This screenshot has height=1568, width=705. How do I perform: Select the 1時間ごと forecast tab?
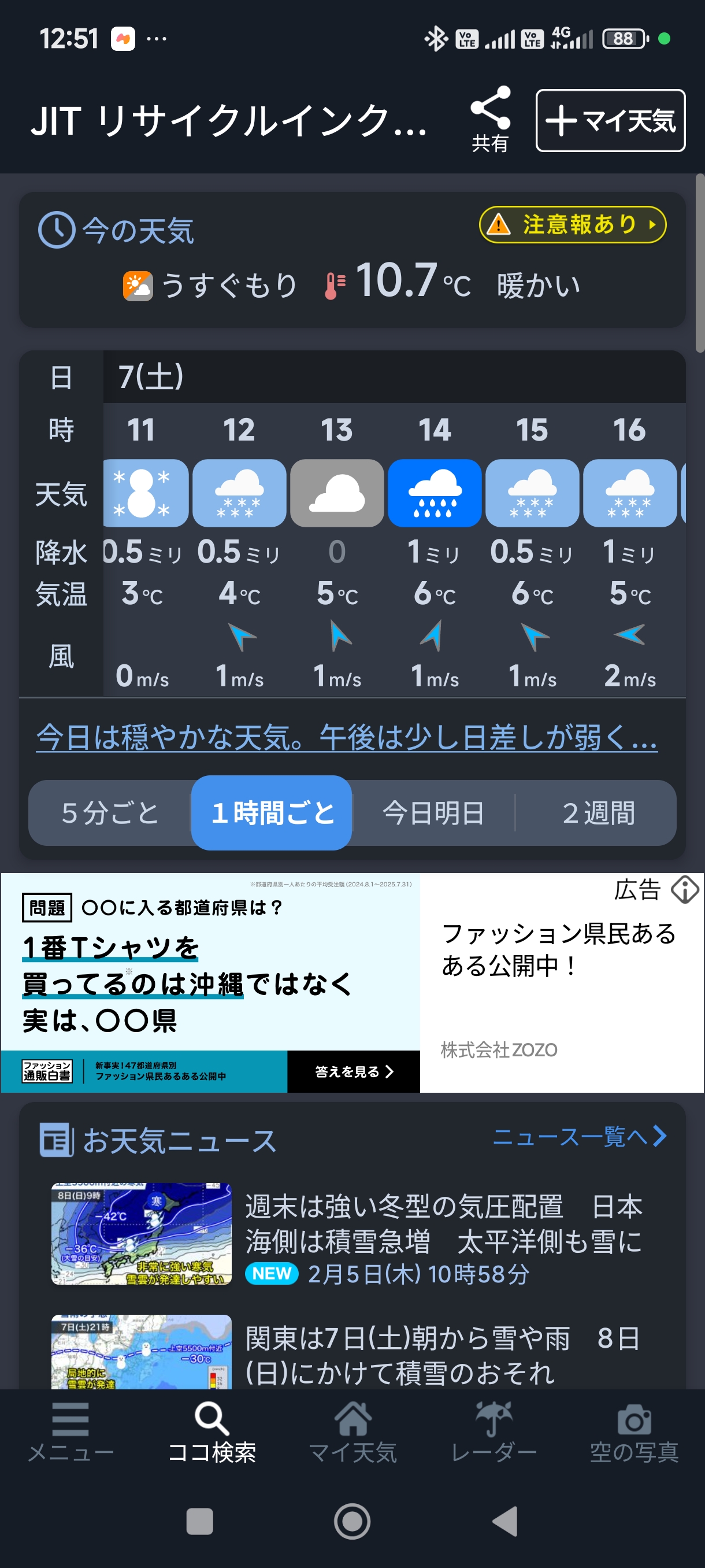pyautogui.click(x=272, y=812)
